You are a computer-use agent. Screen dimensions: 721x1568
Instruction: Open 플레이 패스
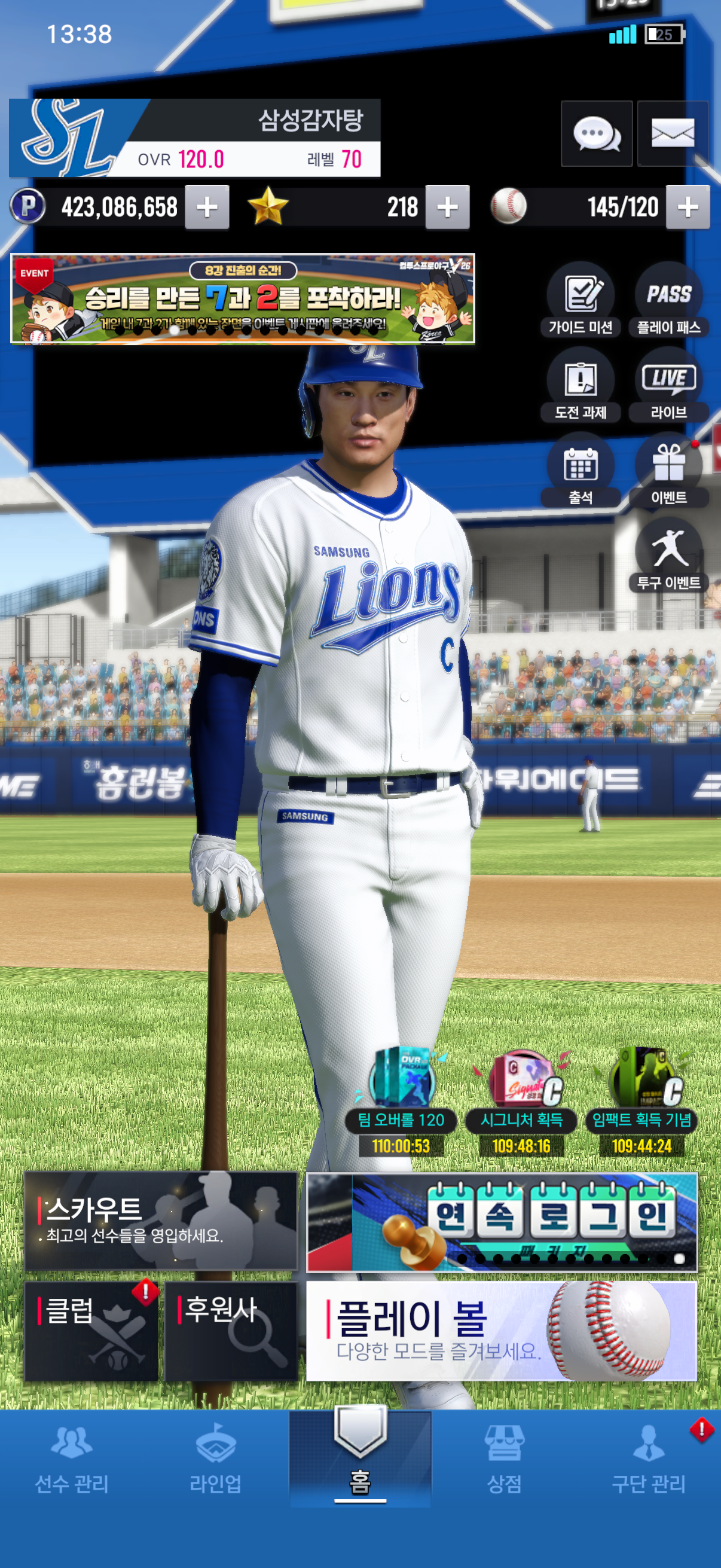[668, 300]
